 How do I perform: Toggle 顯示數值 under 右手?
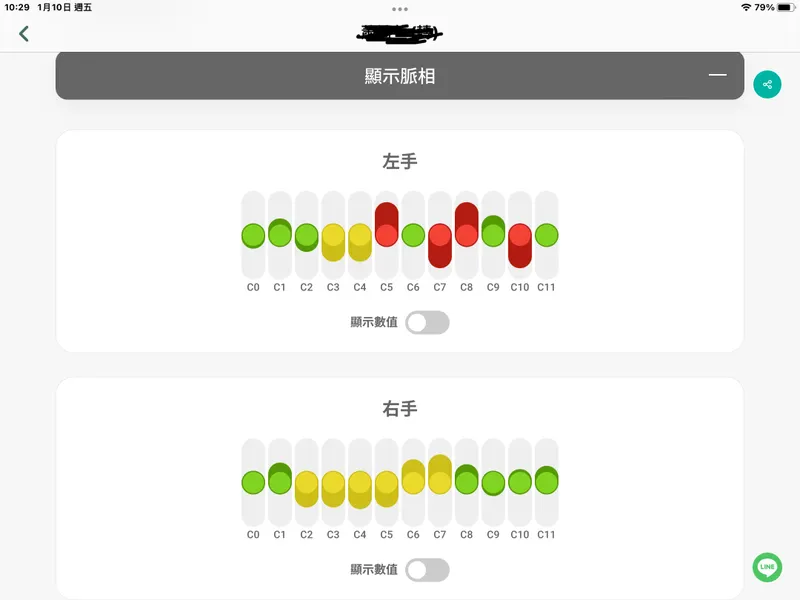coord(427,569)
